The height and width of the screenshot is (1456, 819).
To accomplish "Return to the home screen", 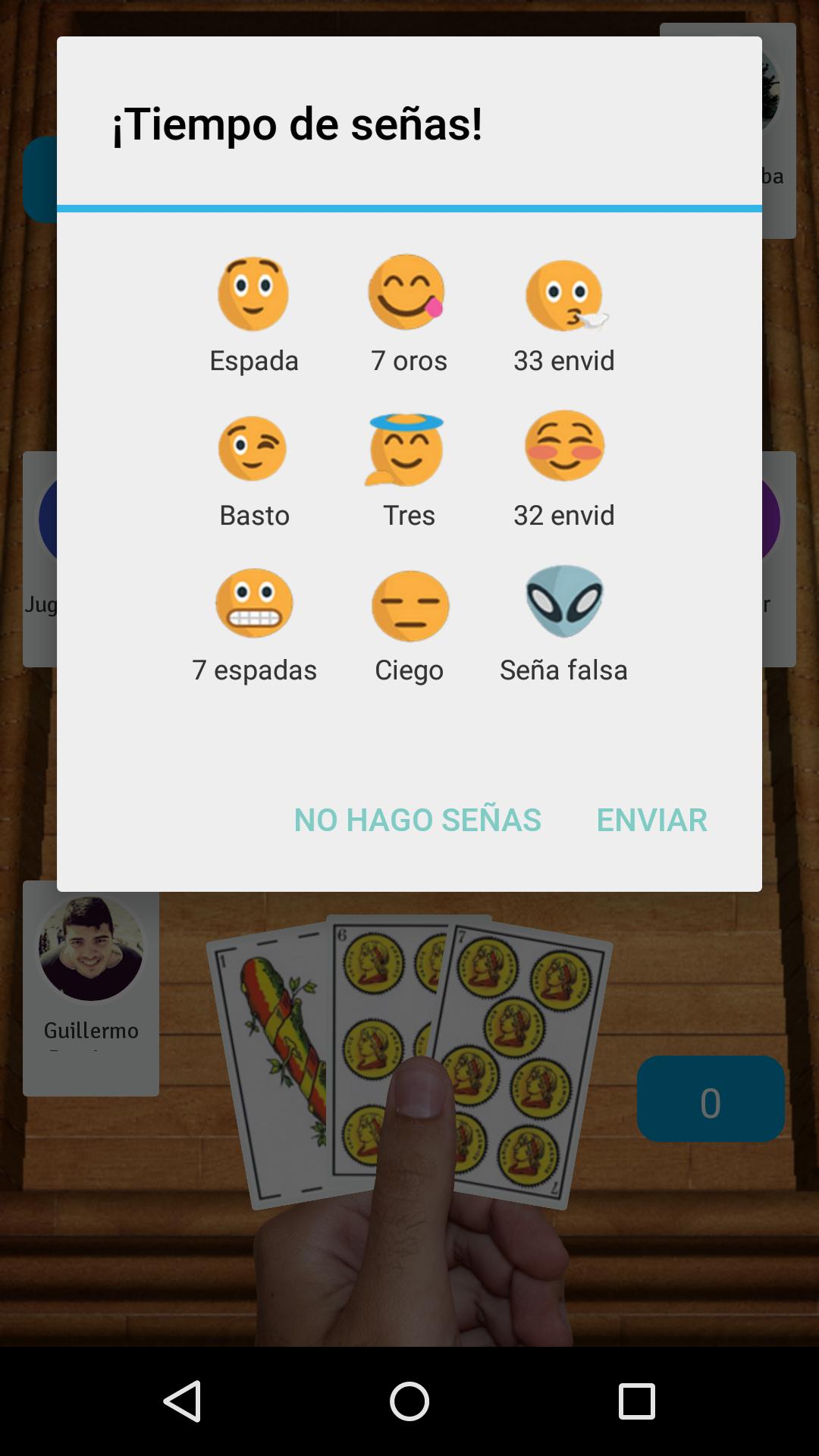I will (409, 1401).
